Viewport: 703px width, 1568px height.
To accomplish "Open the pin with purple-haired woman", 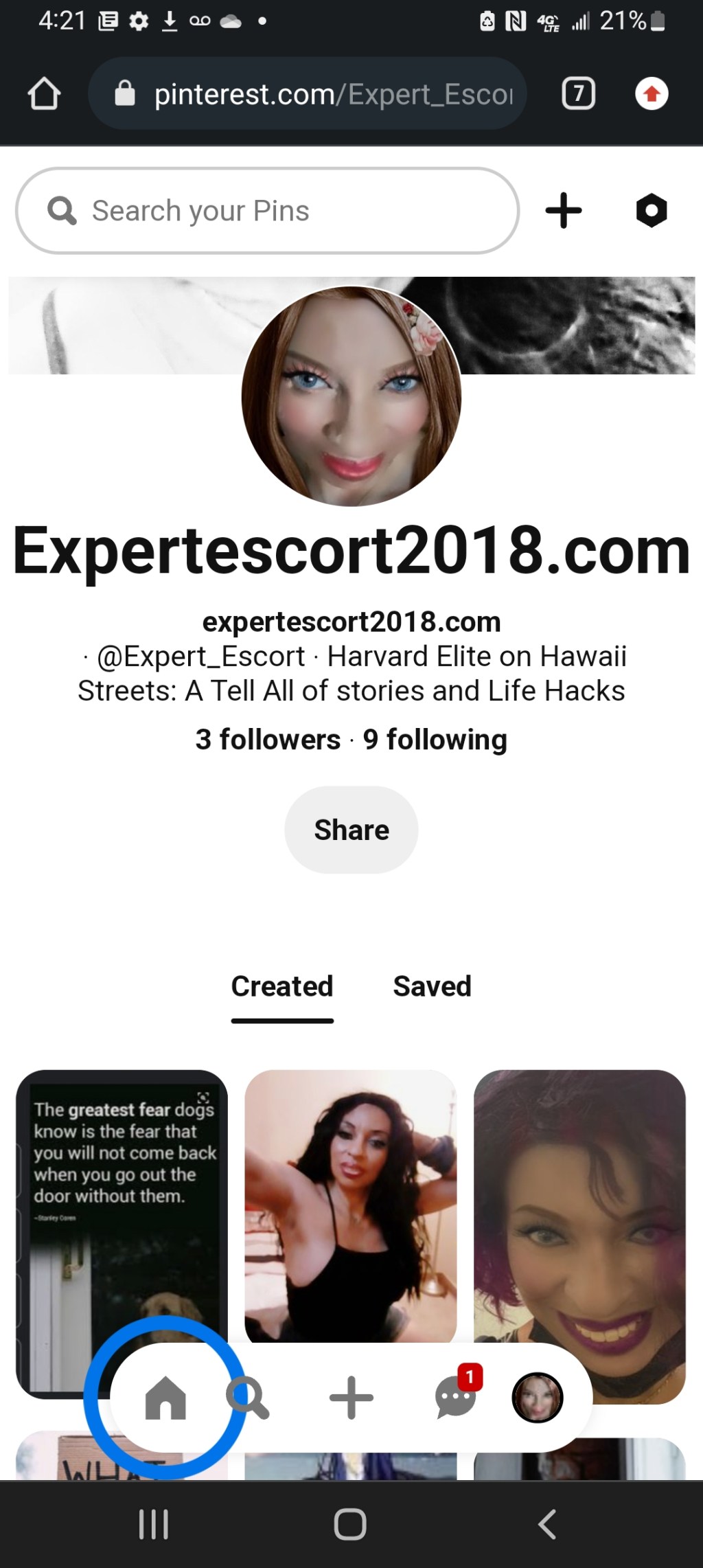I will point(579,1209).
